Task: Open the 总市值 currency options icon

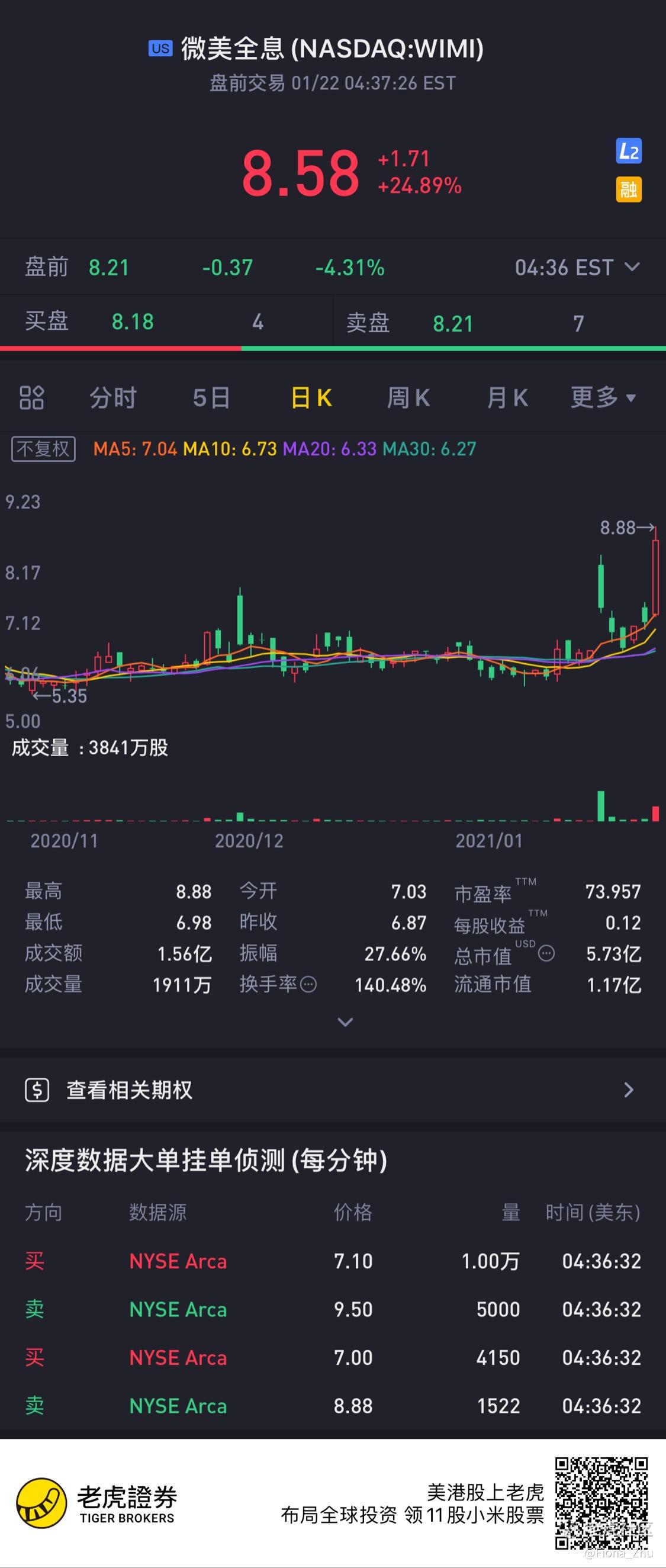Action: click(546, 953)
